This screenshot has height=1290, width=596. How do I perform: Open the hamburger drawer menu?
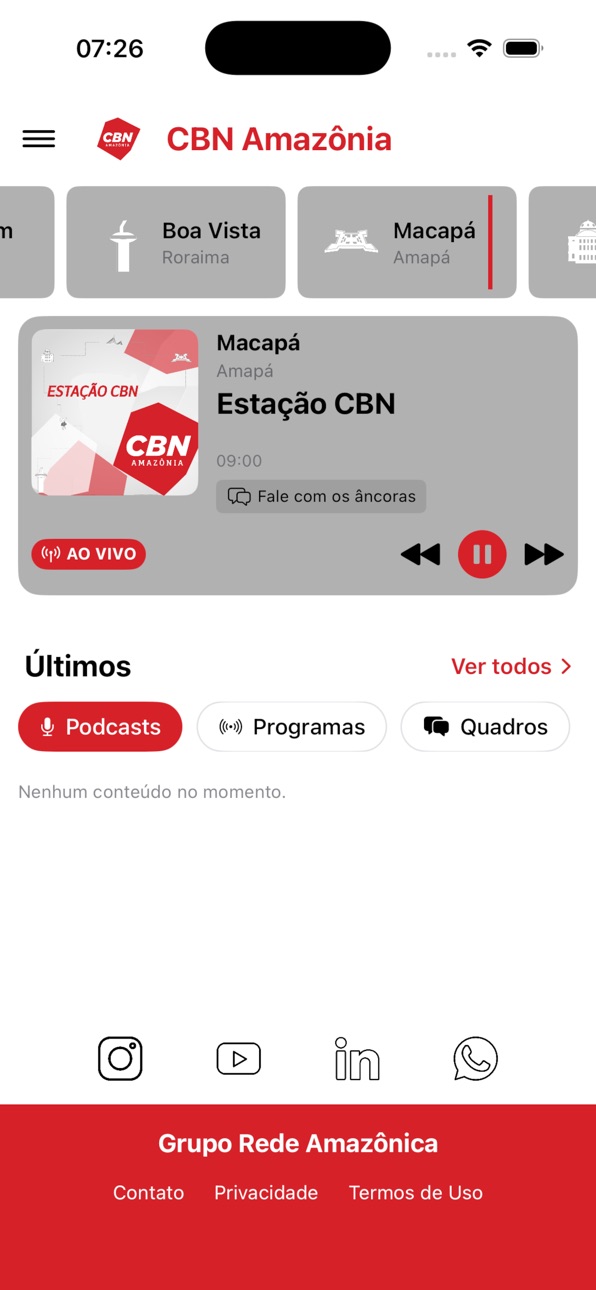tap(39, 139)
